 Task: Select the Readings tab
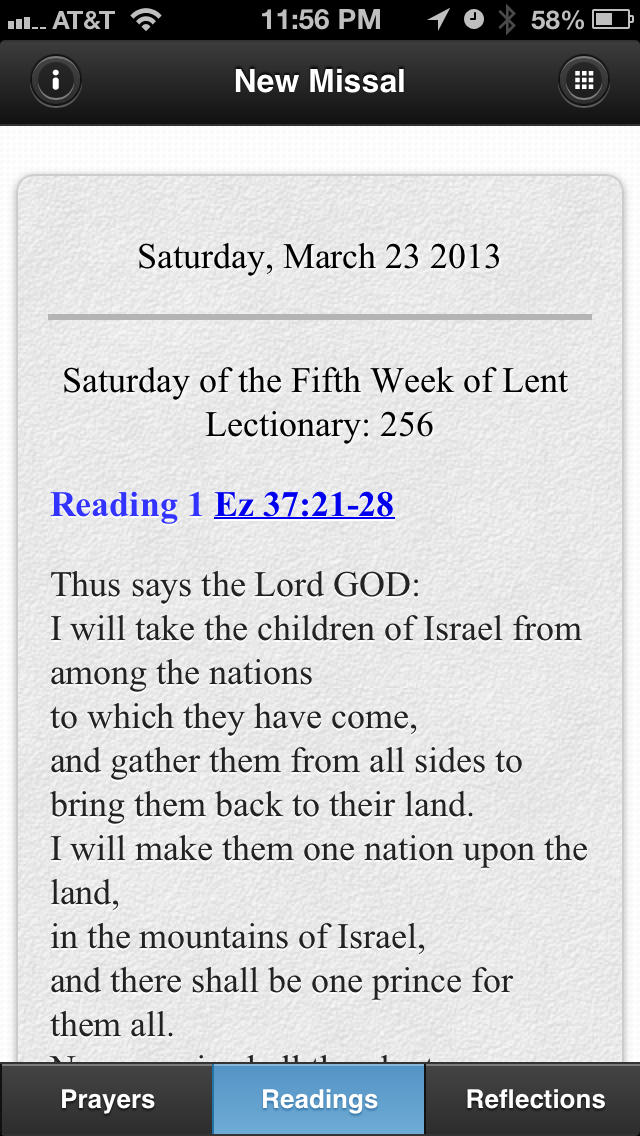pyautogui.click(x=319, y=1099)
